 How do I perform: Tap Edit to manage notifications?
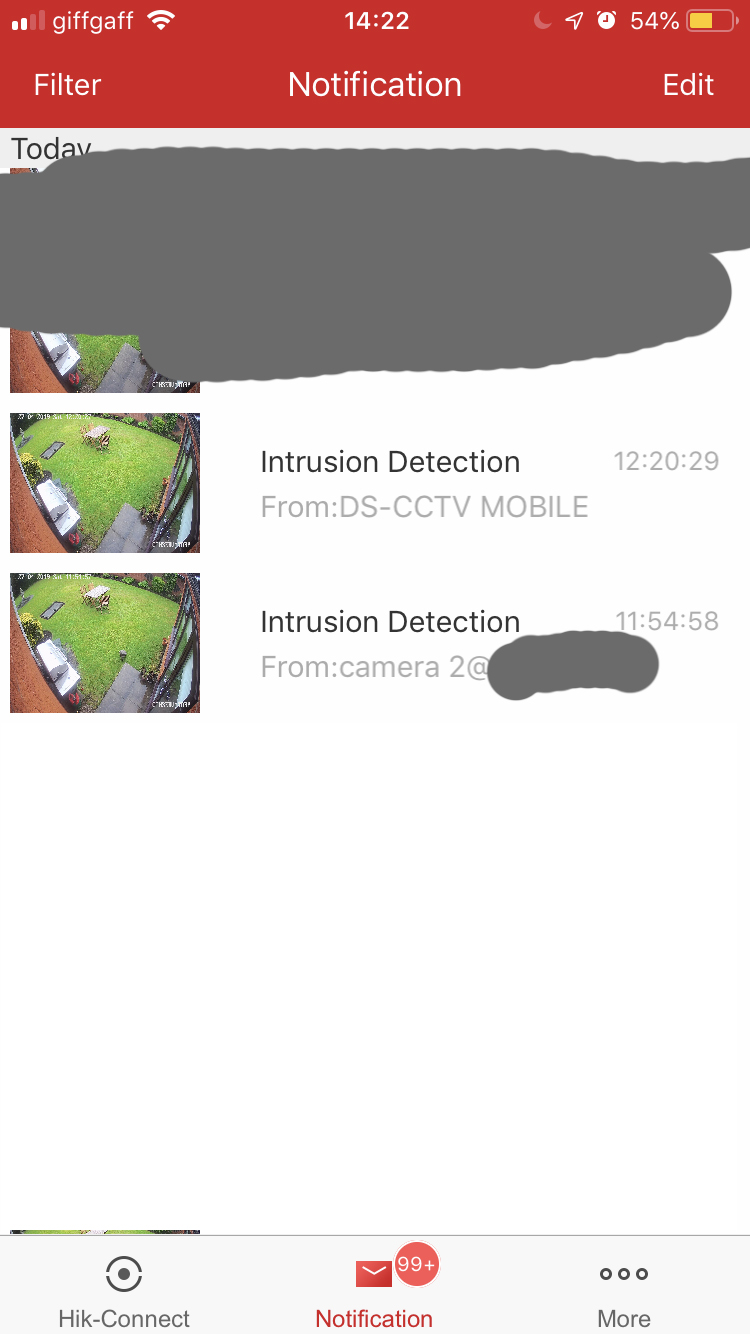click(x=688, y=85)
